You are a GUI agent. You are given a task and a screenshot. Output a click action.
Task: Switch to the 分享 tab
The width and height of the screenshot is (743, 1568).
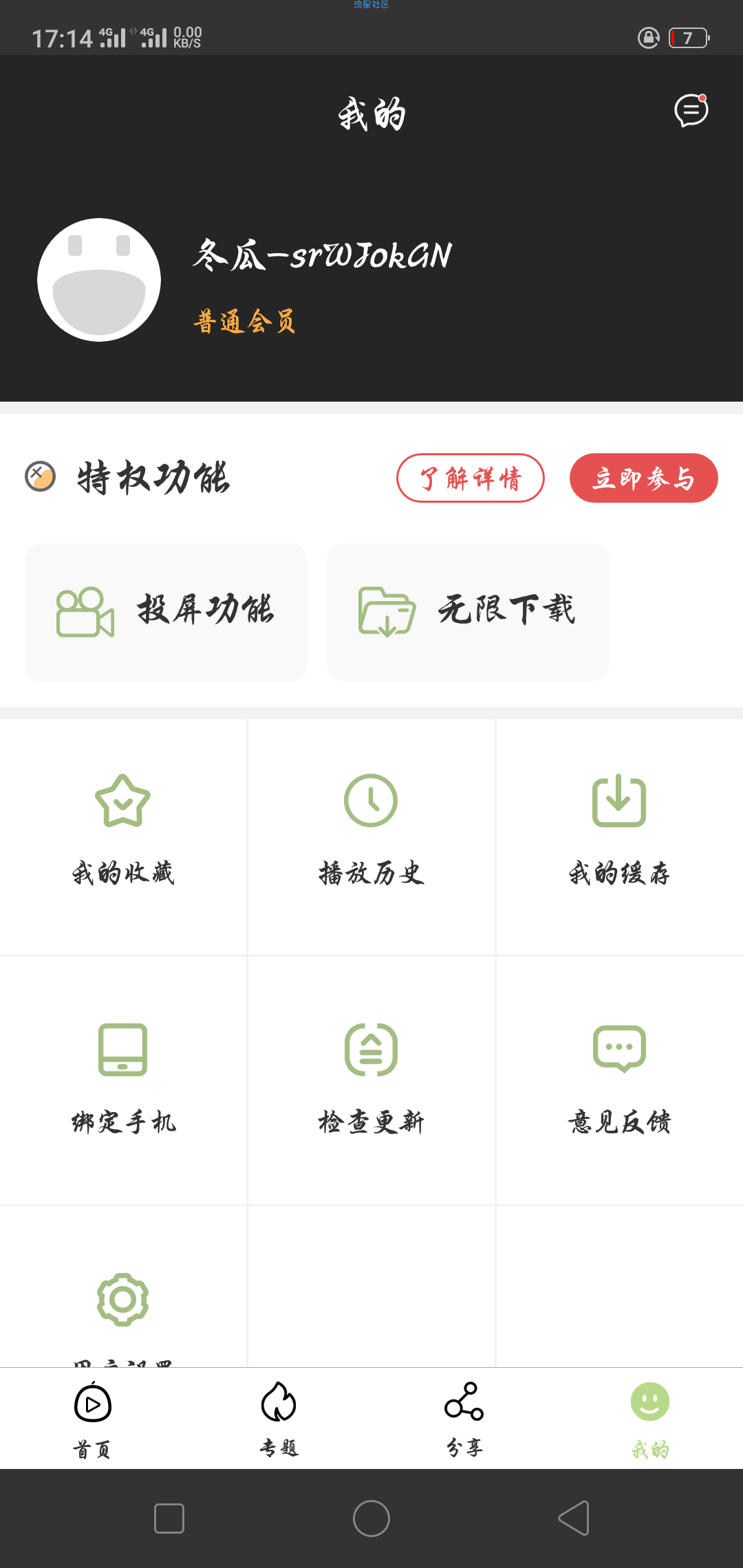[464, 1419]
